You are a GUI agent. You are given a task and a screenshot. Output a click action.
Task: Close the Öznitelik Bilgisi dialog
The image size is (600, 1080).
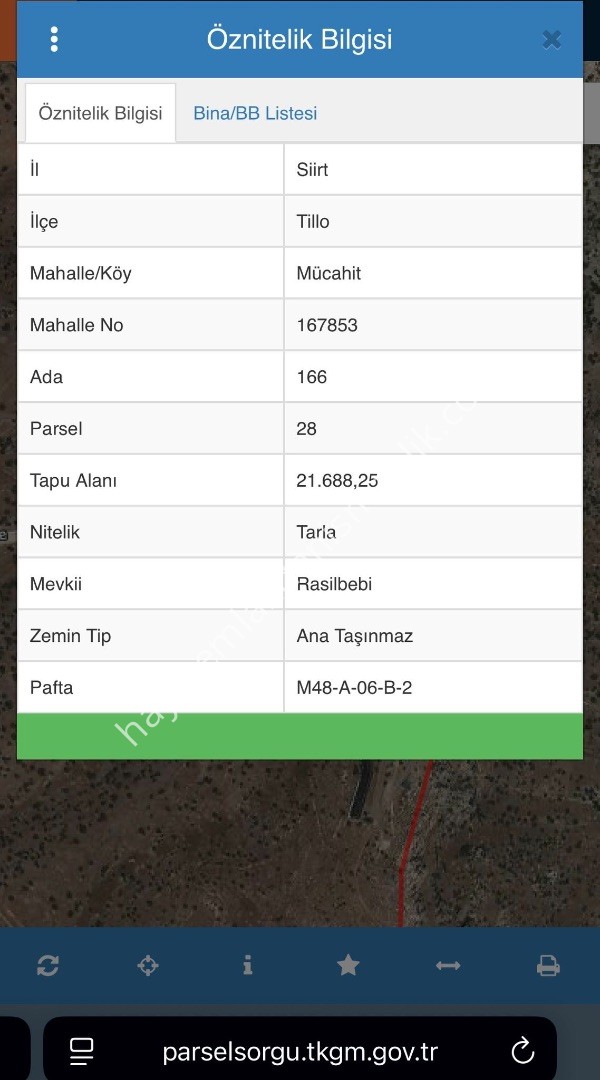click(551, 39)
